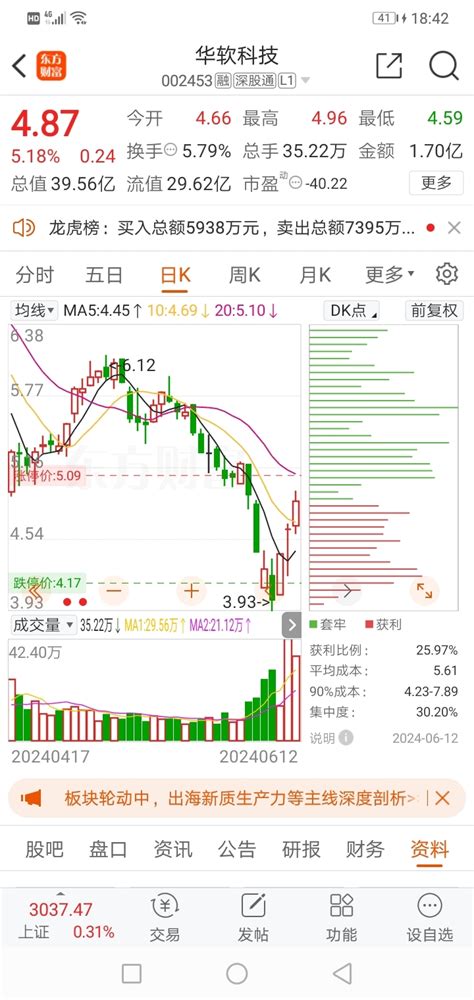Toggle the DK点 option
This screenshot has height=1000, width=474.
coord(352,311)
